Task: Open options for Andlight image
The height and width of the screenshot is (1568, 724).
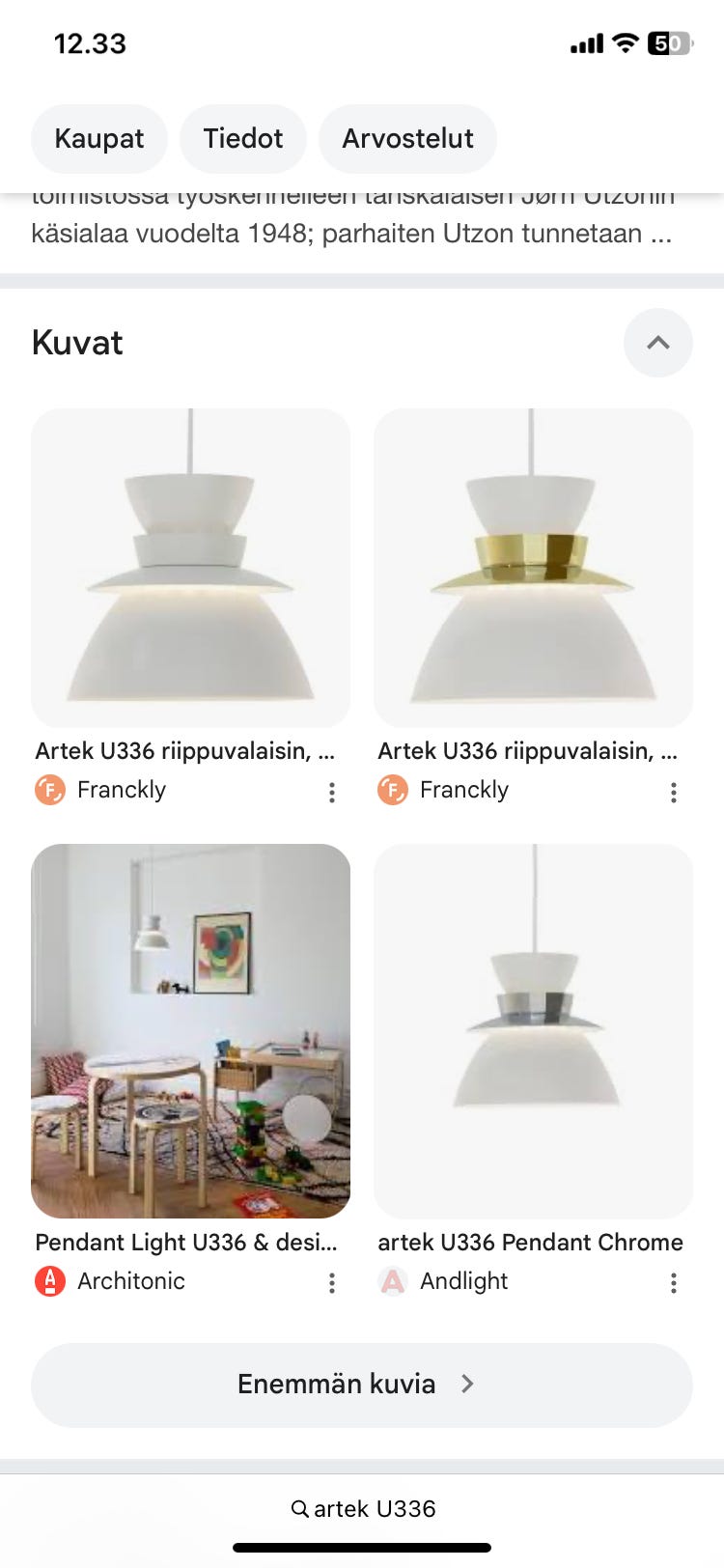Action: (673, 1283)
